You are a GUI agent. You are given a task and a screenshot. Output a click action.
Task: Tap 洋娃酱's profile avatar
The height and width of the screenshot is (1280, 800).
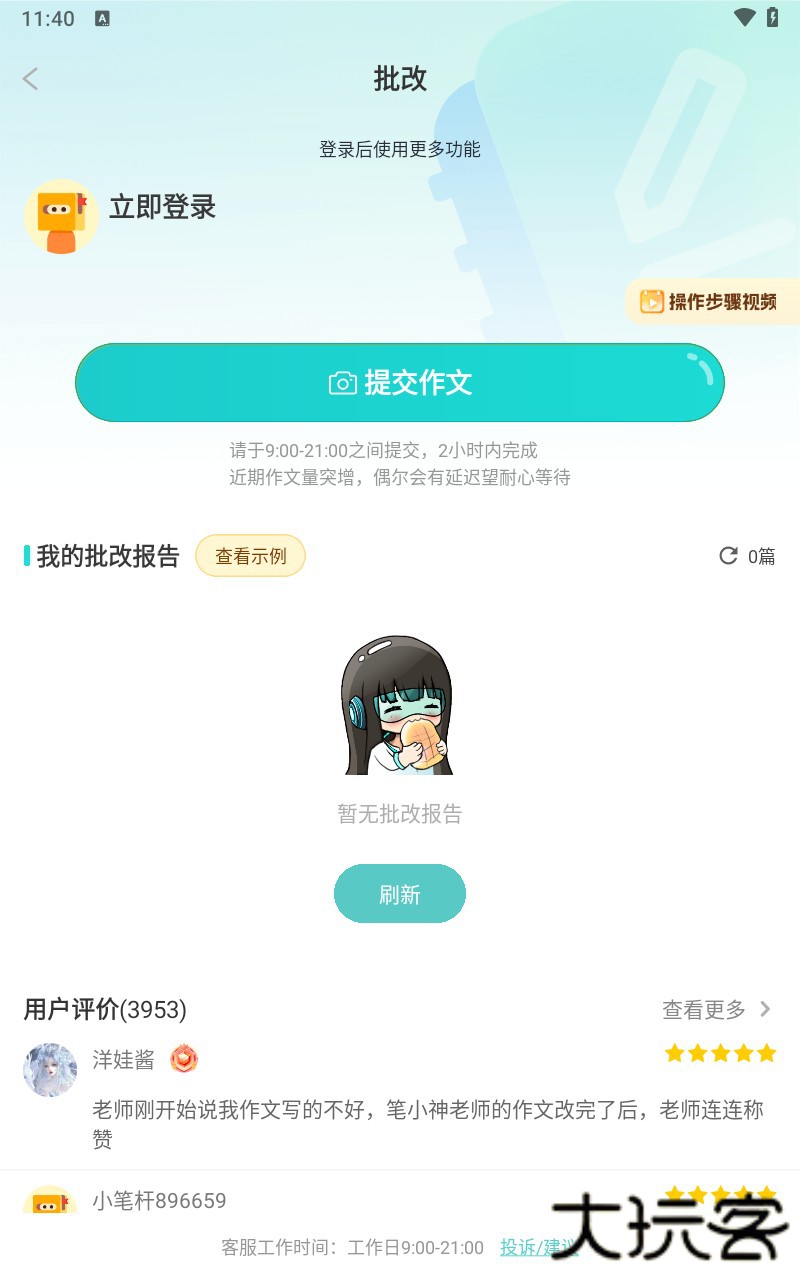tap(49, 1070)
